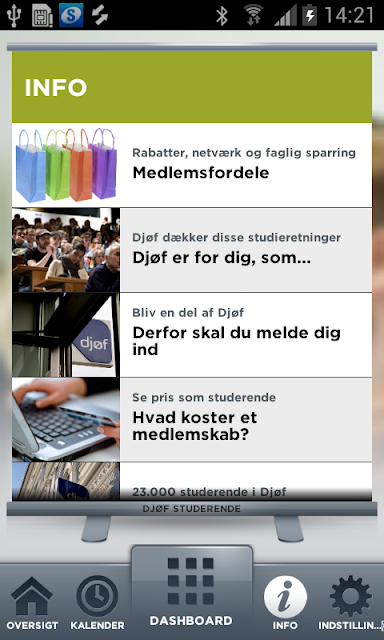Go to Indstillinger settings tab

click(x=351, y=603)
